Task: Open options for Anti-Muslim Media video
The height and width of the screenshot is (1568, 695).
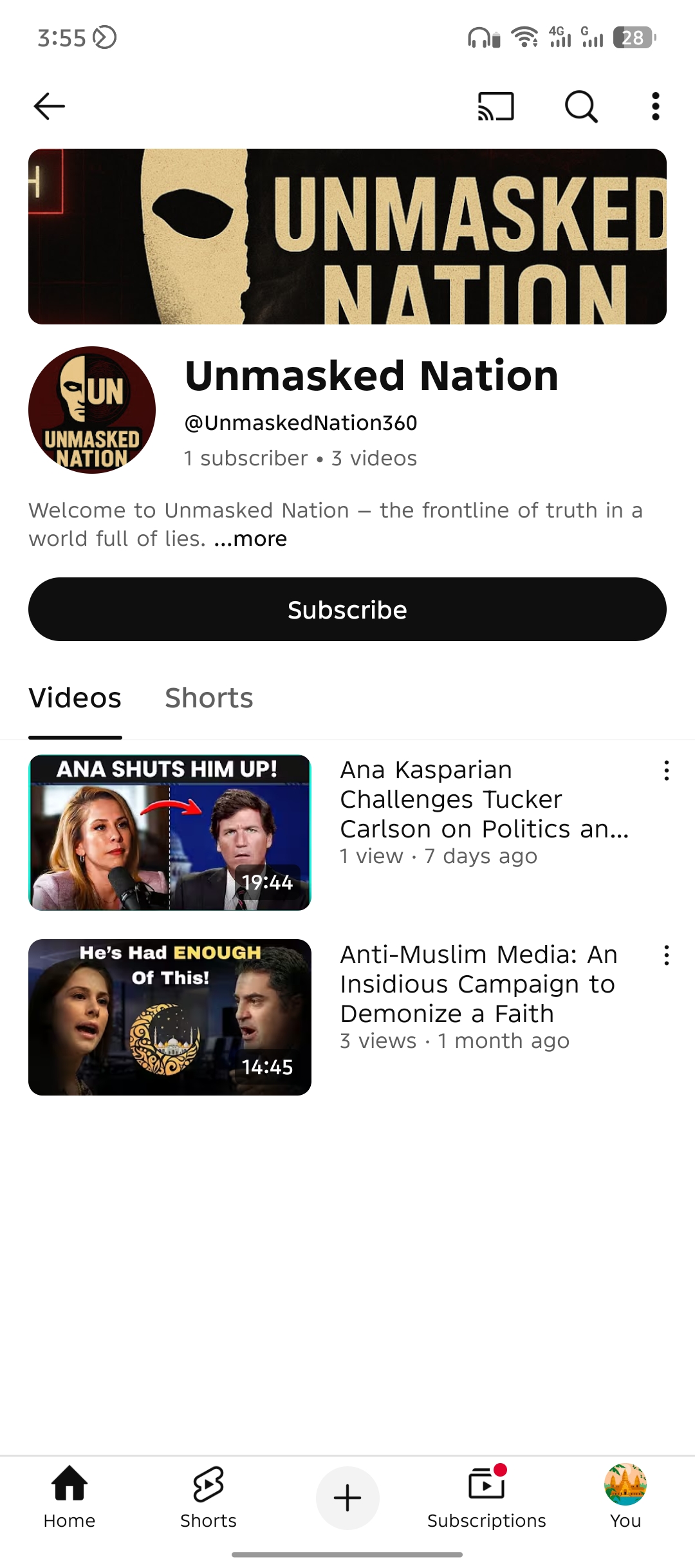Action: (x=667, y=955)
